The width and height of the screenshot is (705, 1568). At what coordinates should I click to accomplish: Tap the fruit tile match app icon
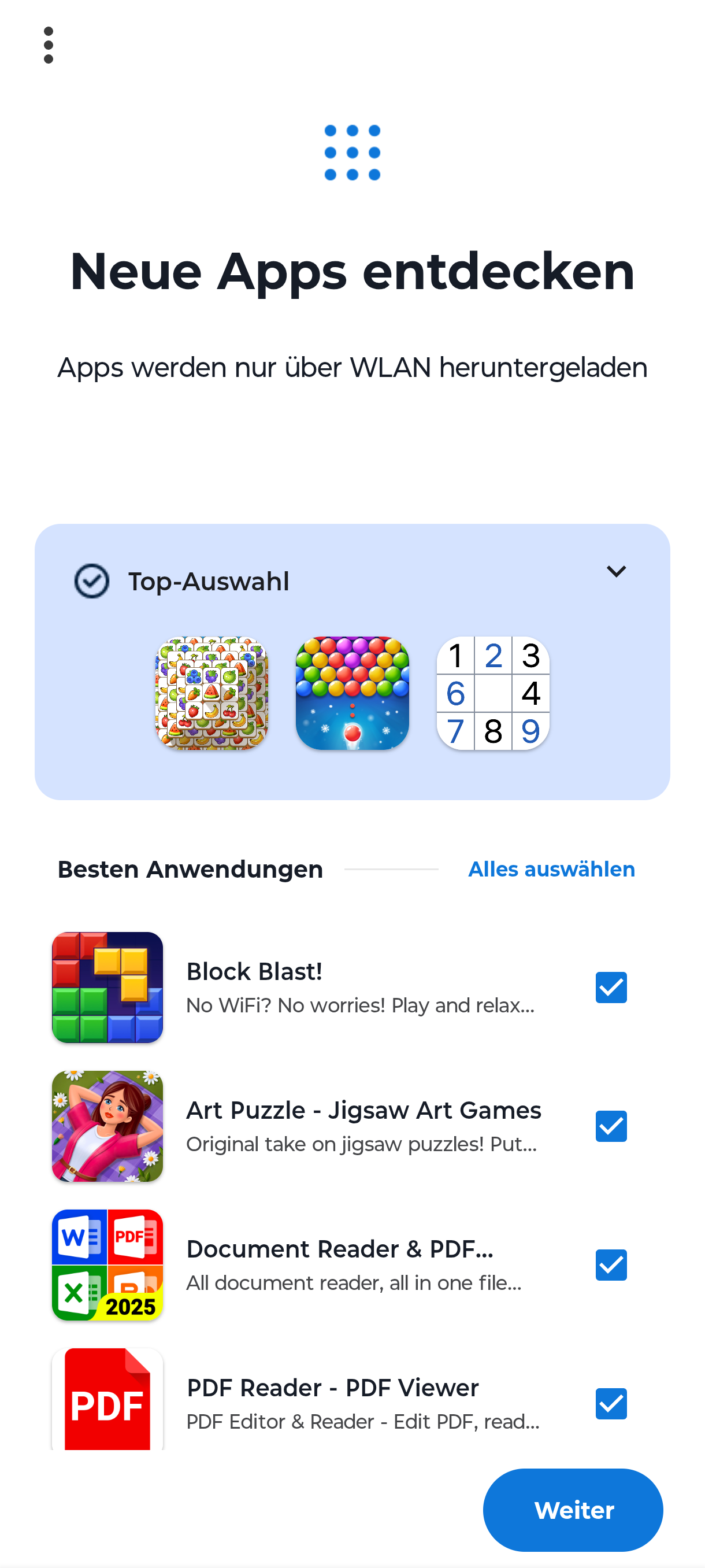(211, 693)
